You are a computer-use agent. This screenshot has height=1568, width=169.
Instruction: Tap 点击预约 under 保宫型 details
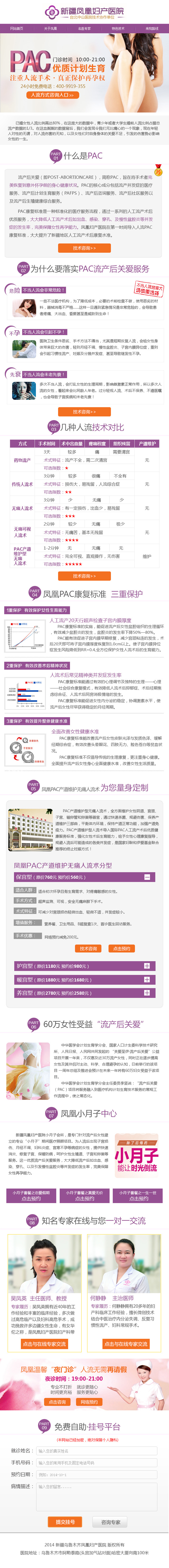pos(121,948)
